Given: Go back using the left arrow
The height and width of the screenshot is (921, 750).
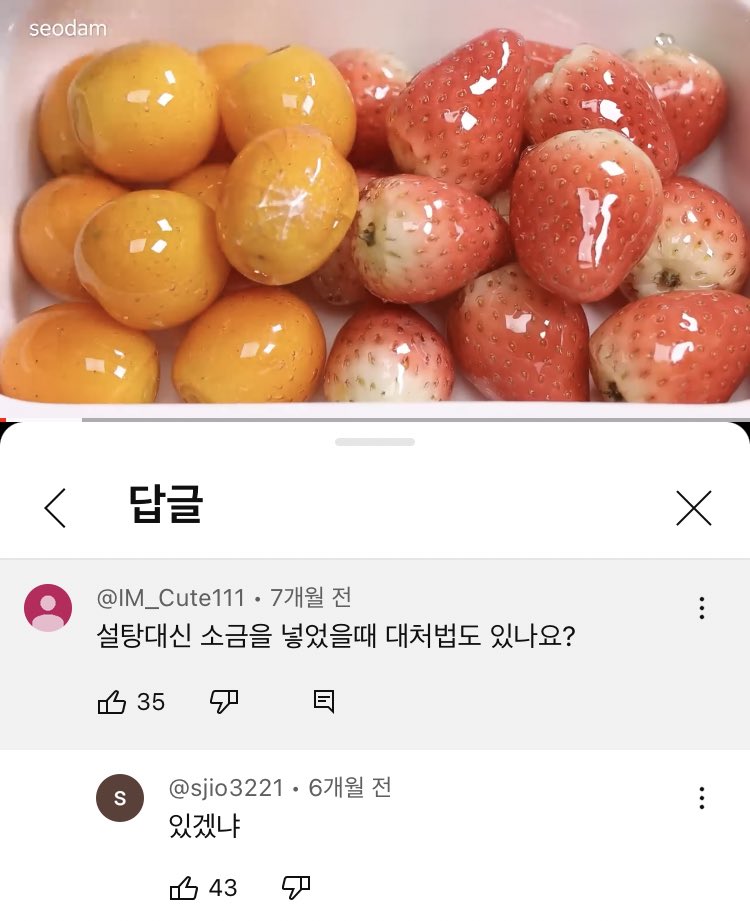Looking at the screenshot, I should point(55,507).
